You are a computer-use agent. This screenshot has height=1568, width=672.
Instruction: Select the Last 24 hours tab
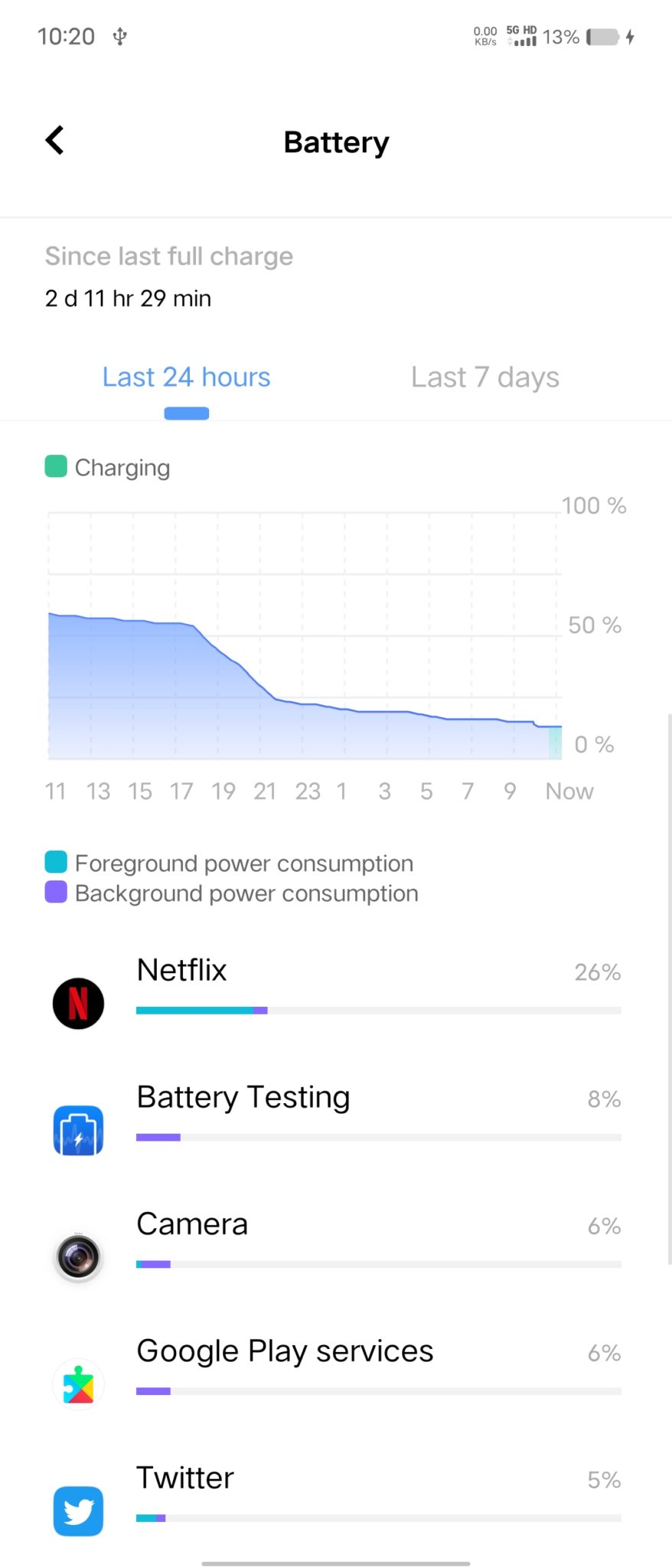[x=186, y=377]
